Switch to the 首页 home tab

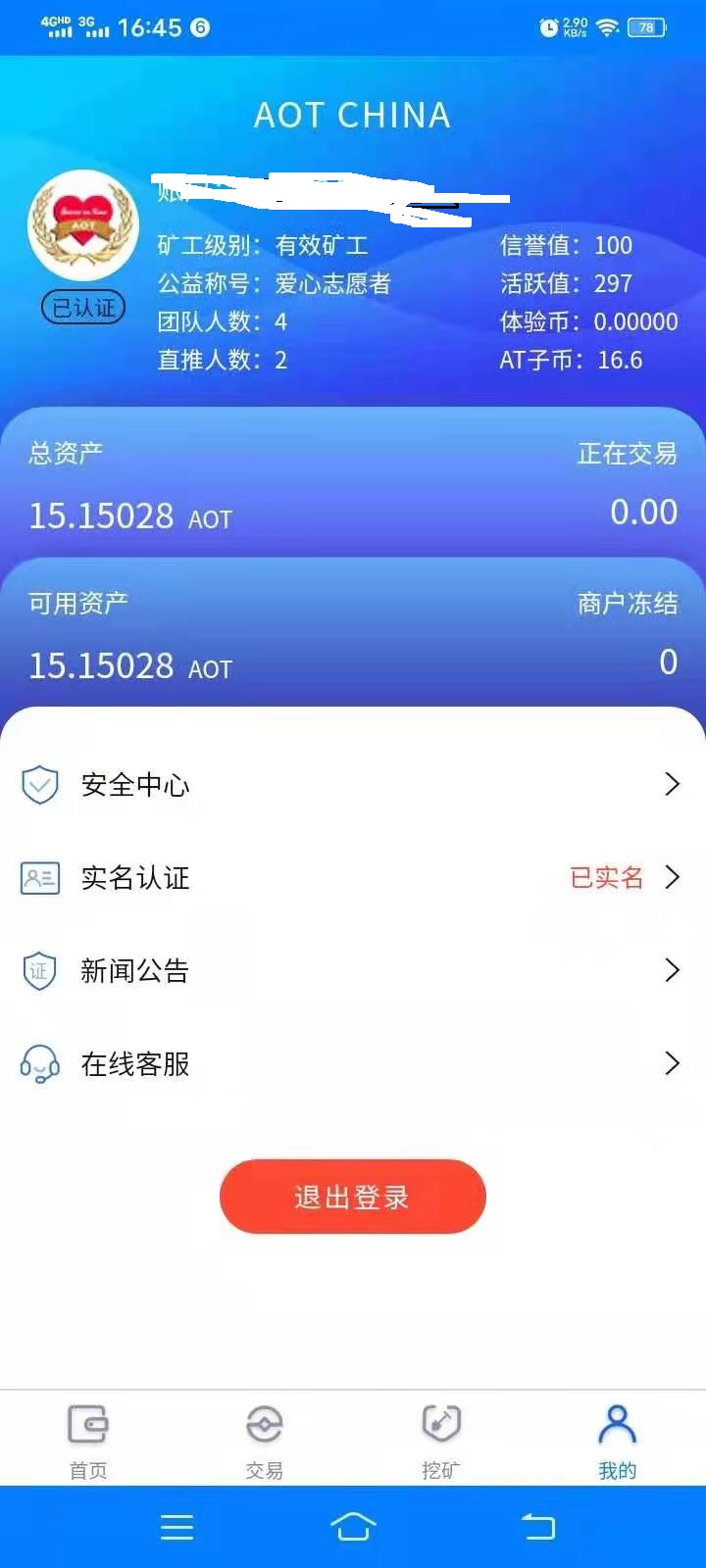[88, 1439]
